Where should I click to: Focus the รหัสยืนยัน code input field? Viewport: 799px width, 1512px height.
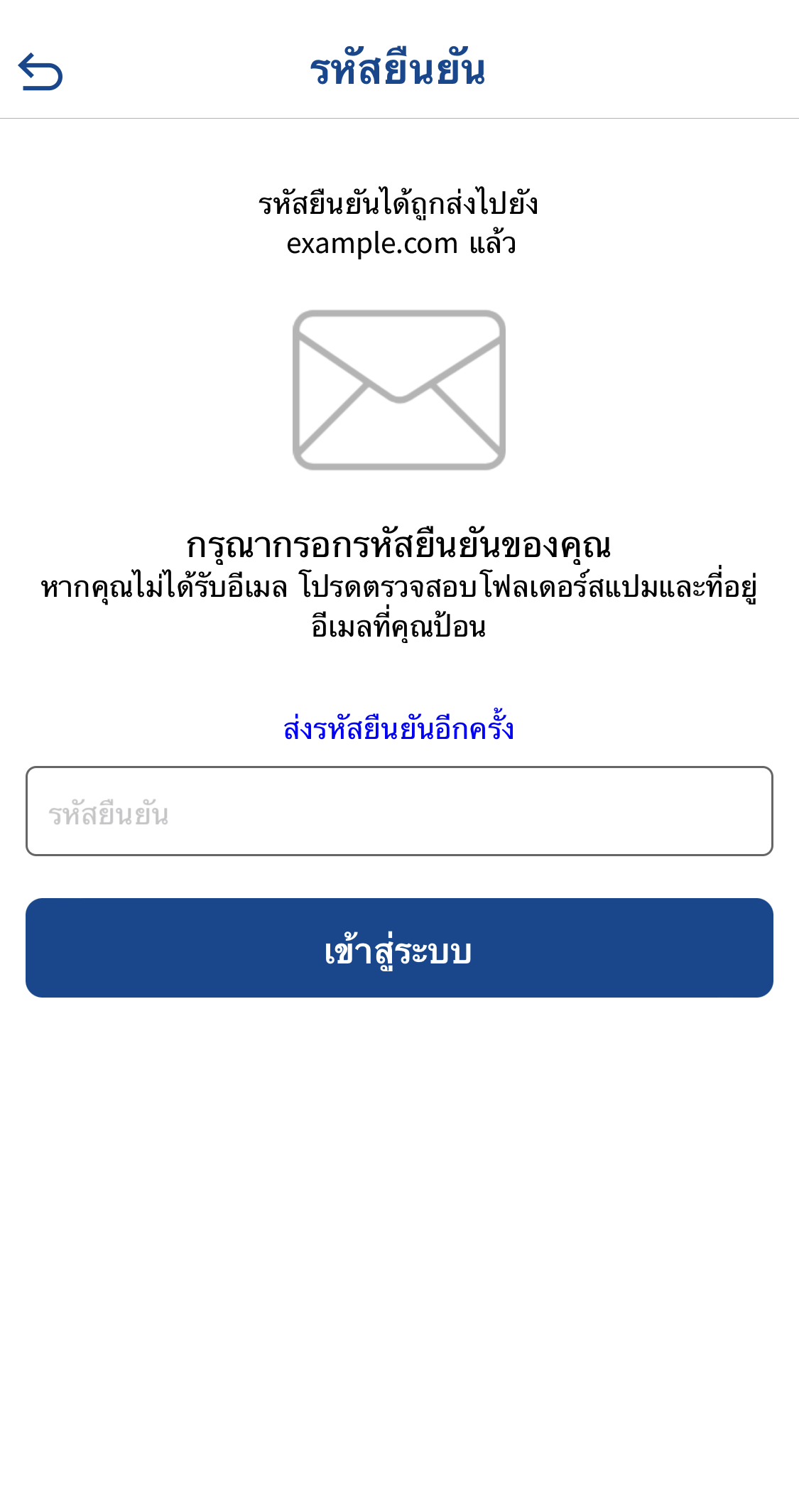coord(399,811)
